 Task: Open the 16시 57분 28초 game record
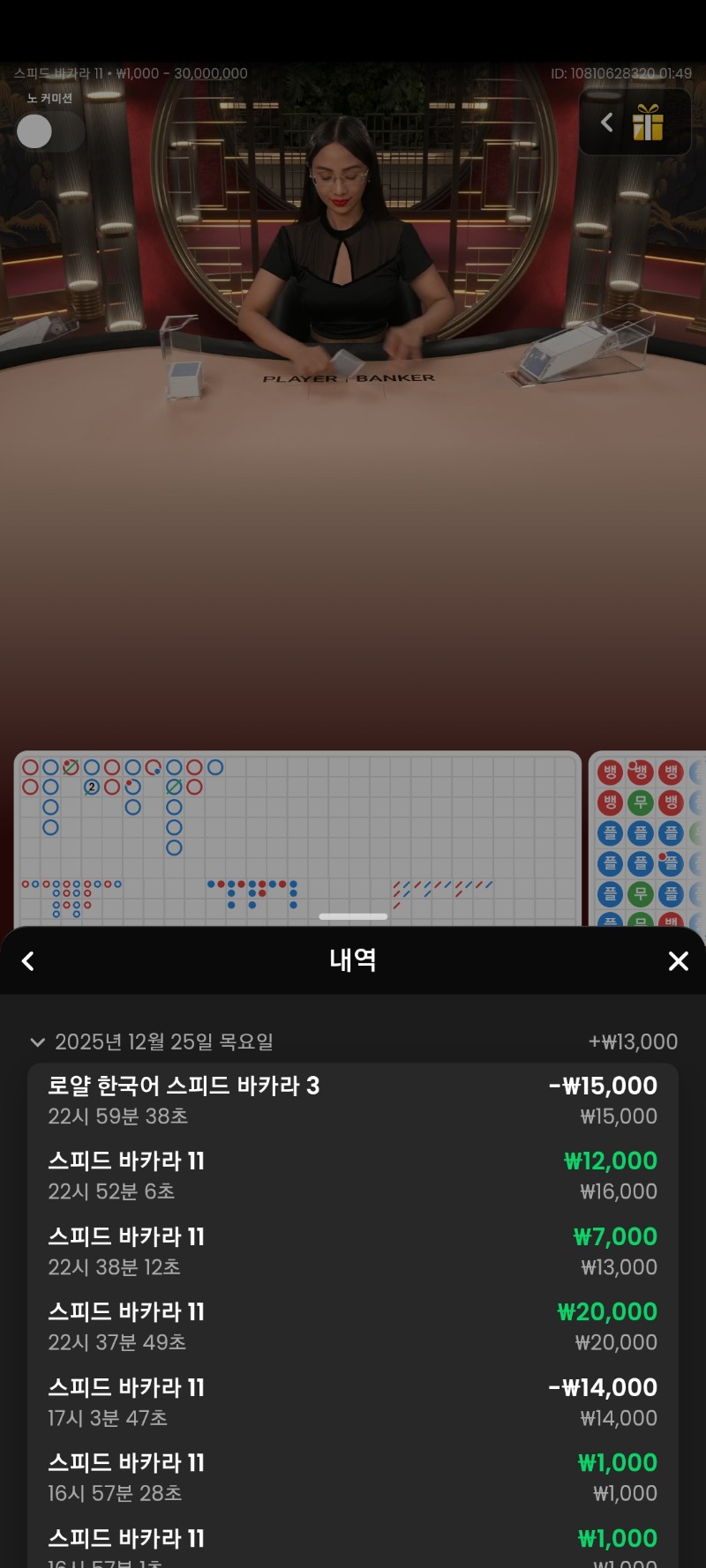click(x=353, y=1477)
